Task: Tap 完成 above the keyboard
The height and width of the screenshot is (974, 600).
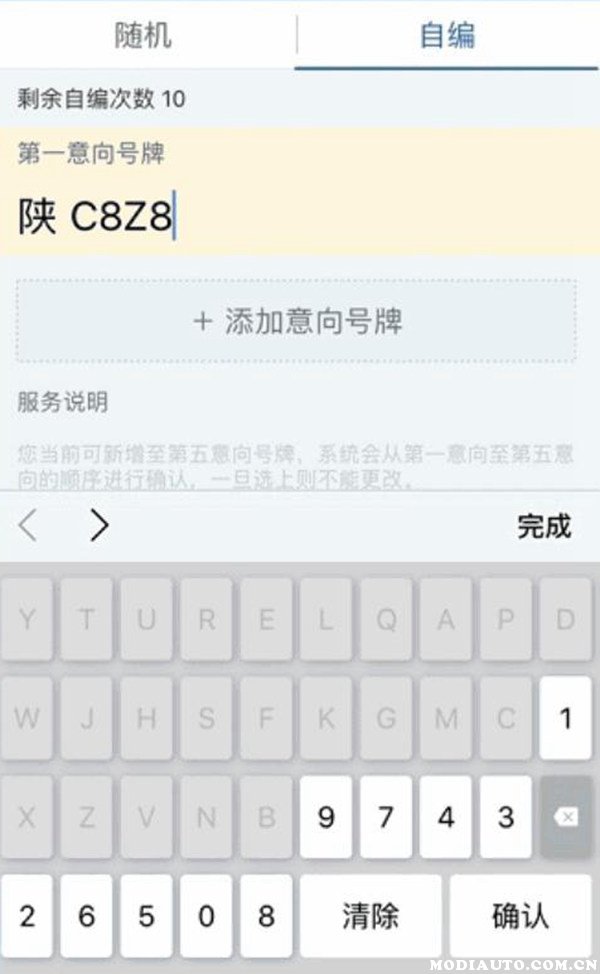Action: click(x=544, y=526)
